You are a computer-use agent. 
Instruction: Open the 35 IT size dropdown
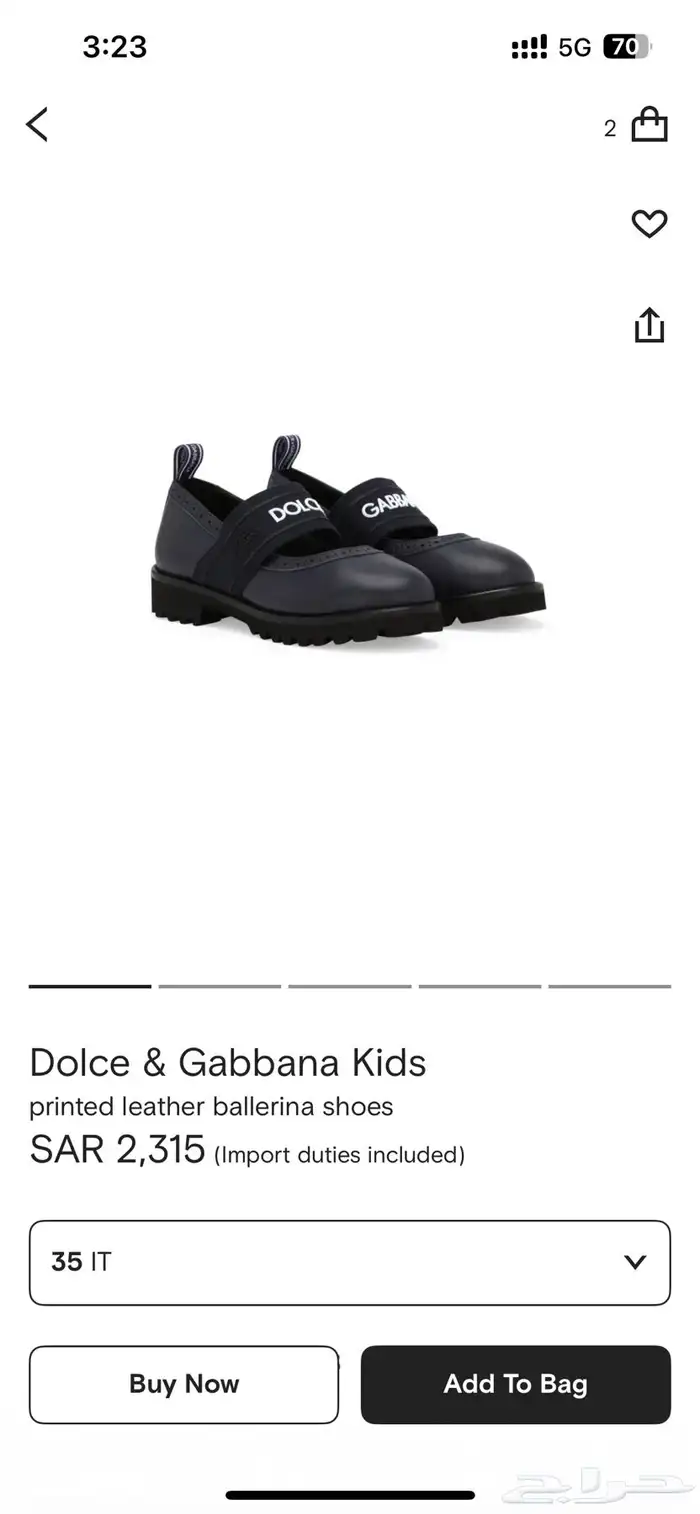(x=349, y=1262)
